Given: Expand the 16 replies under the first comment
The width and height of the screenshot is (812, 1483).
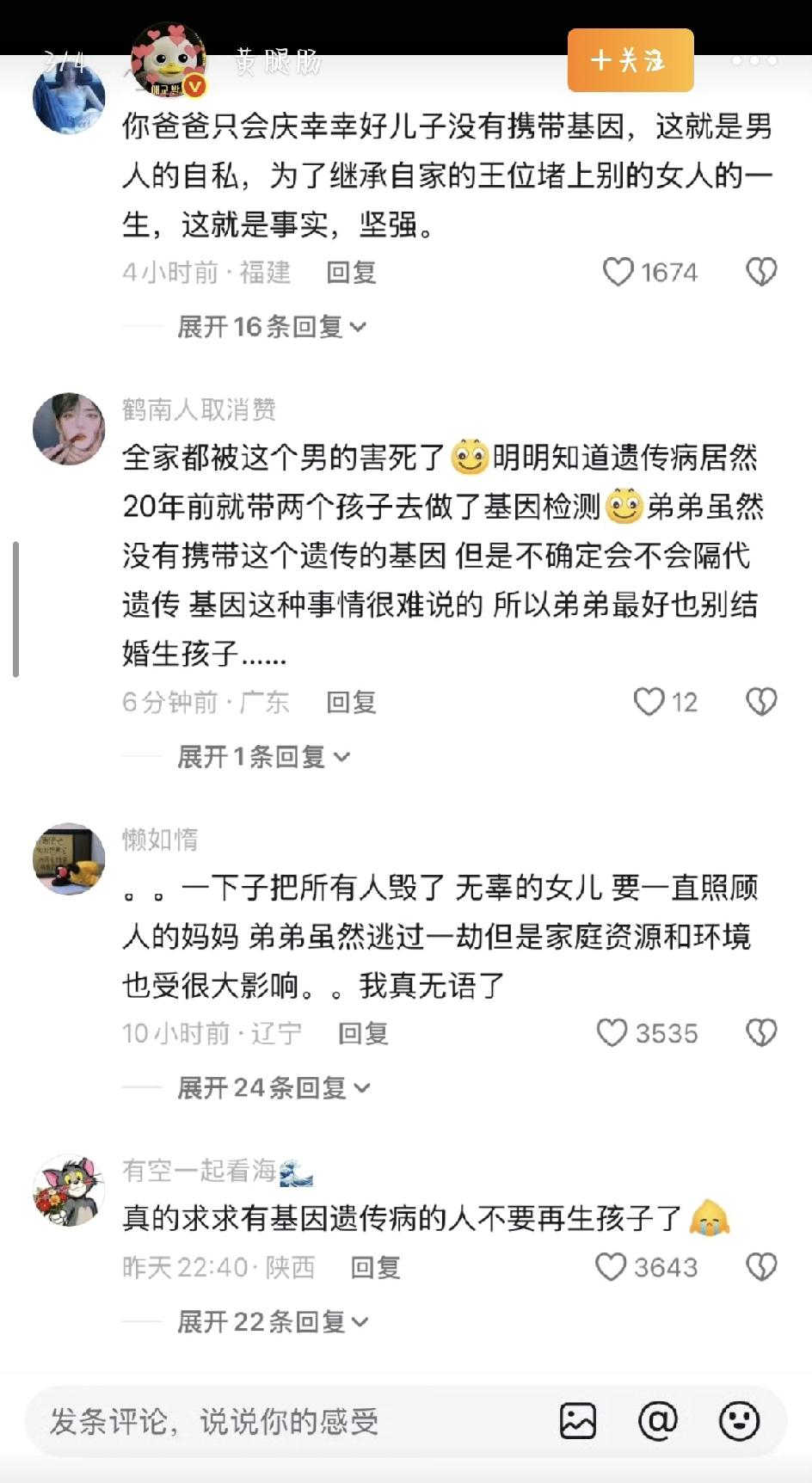Looking at the screenshot, I should [268, 327].
